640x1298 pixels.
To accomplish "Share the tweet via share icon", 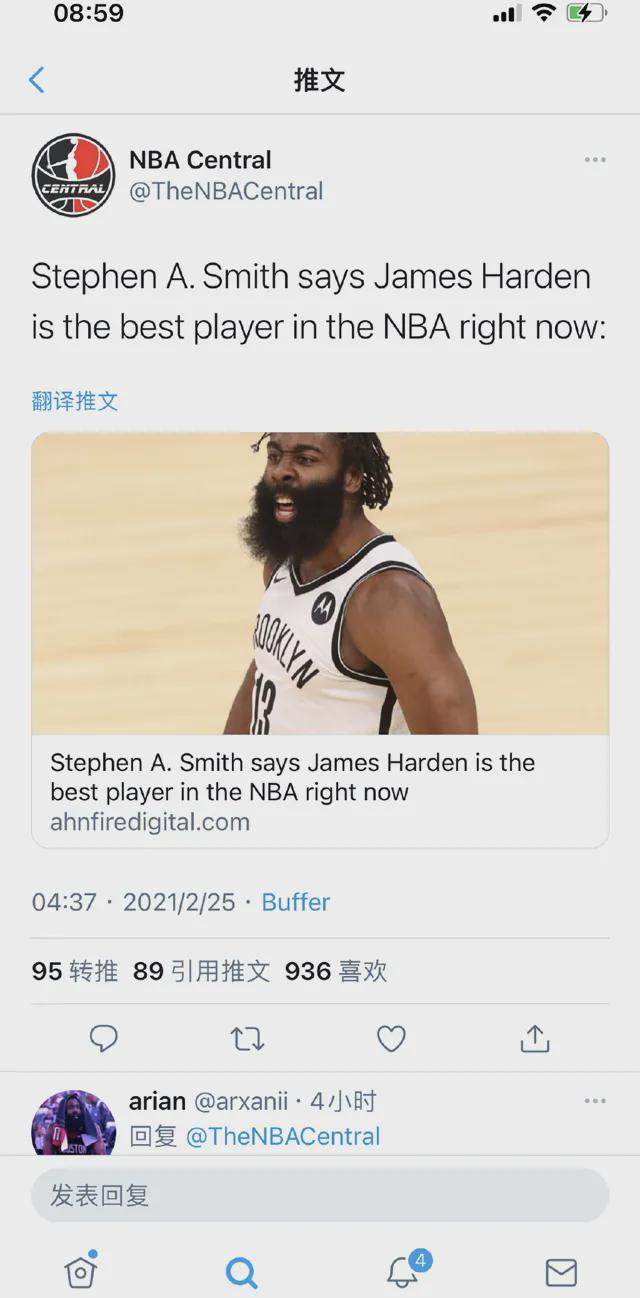I will point(535,1039).
